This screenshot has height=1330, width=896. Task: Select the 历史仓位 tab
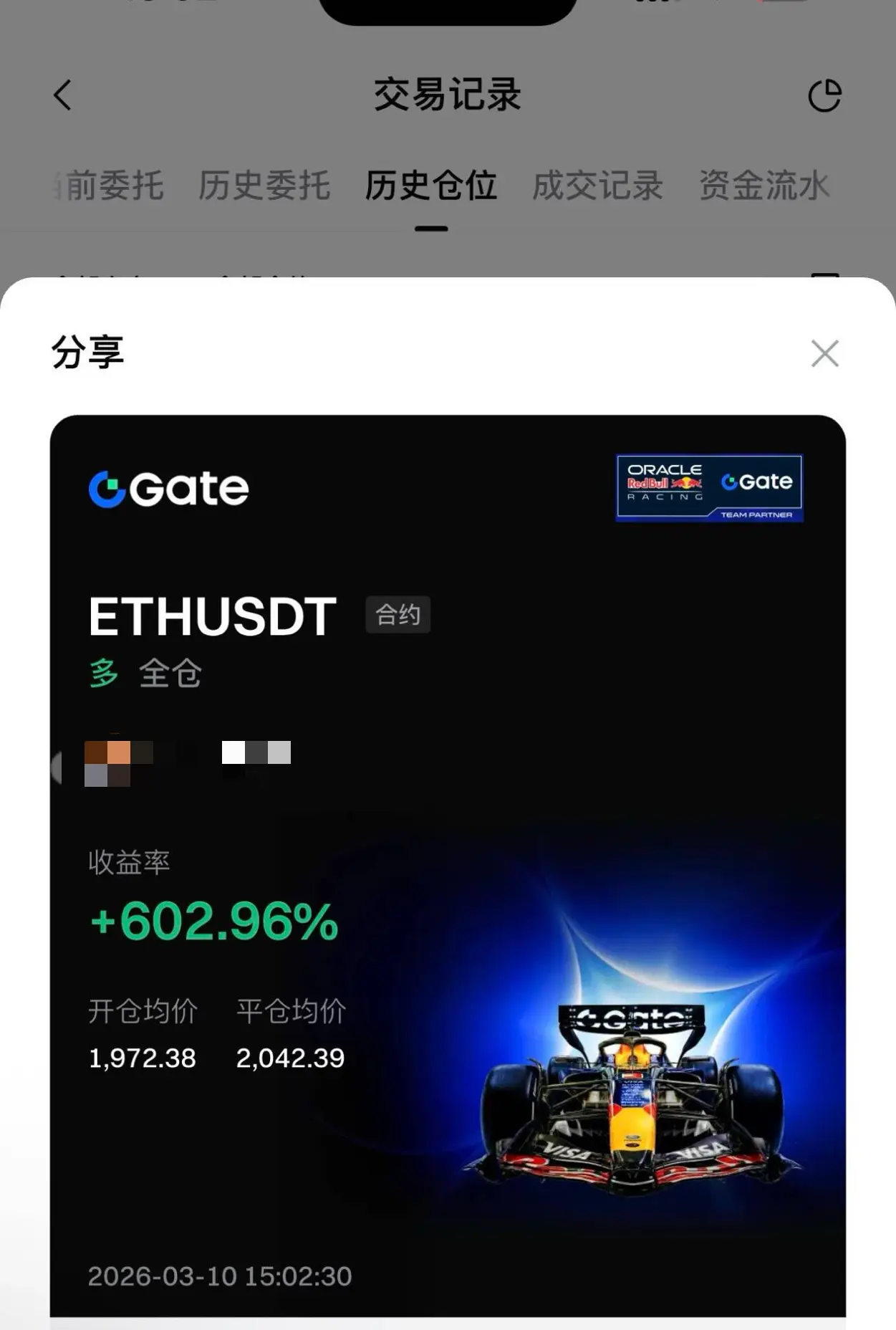431,186
